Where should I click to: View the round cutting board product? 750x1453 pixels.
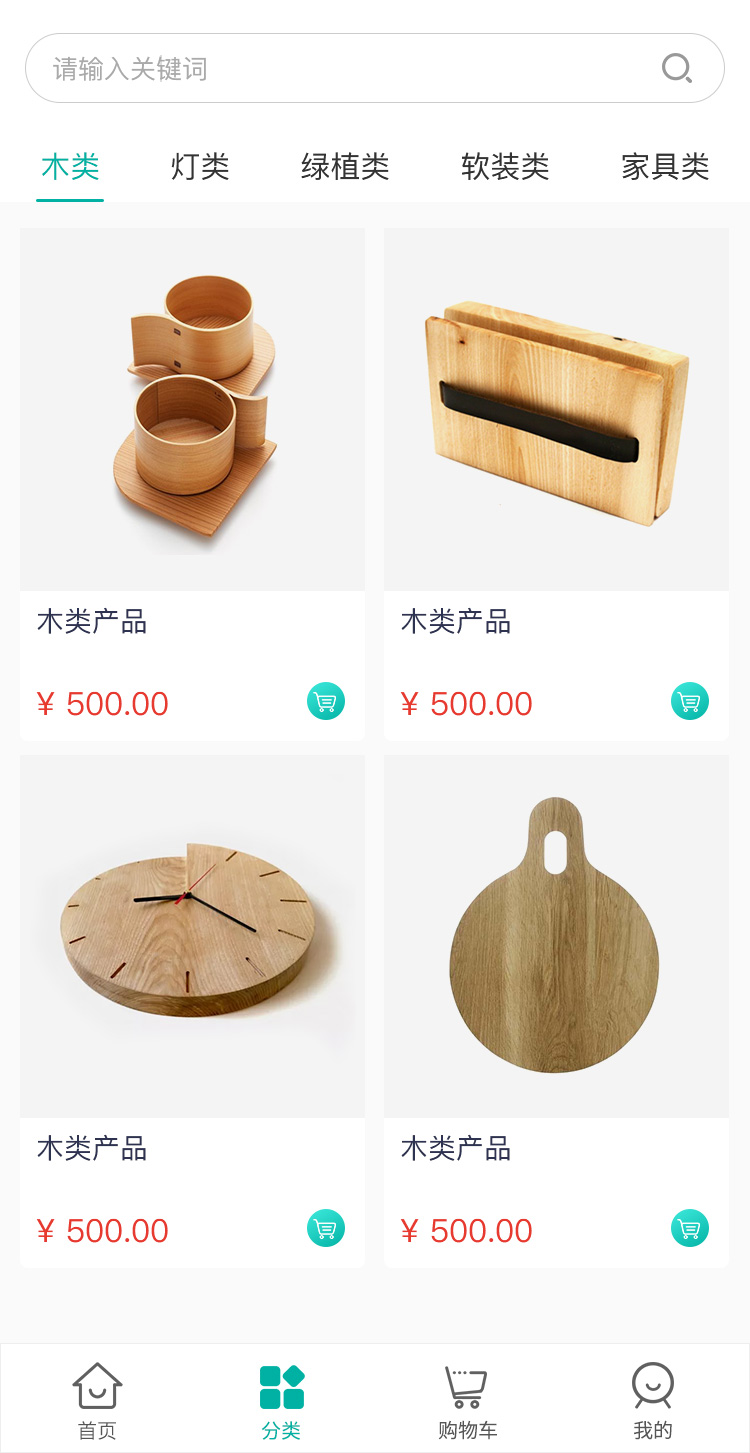click(x=556, y=936)
